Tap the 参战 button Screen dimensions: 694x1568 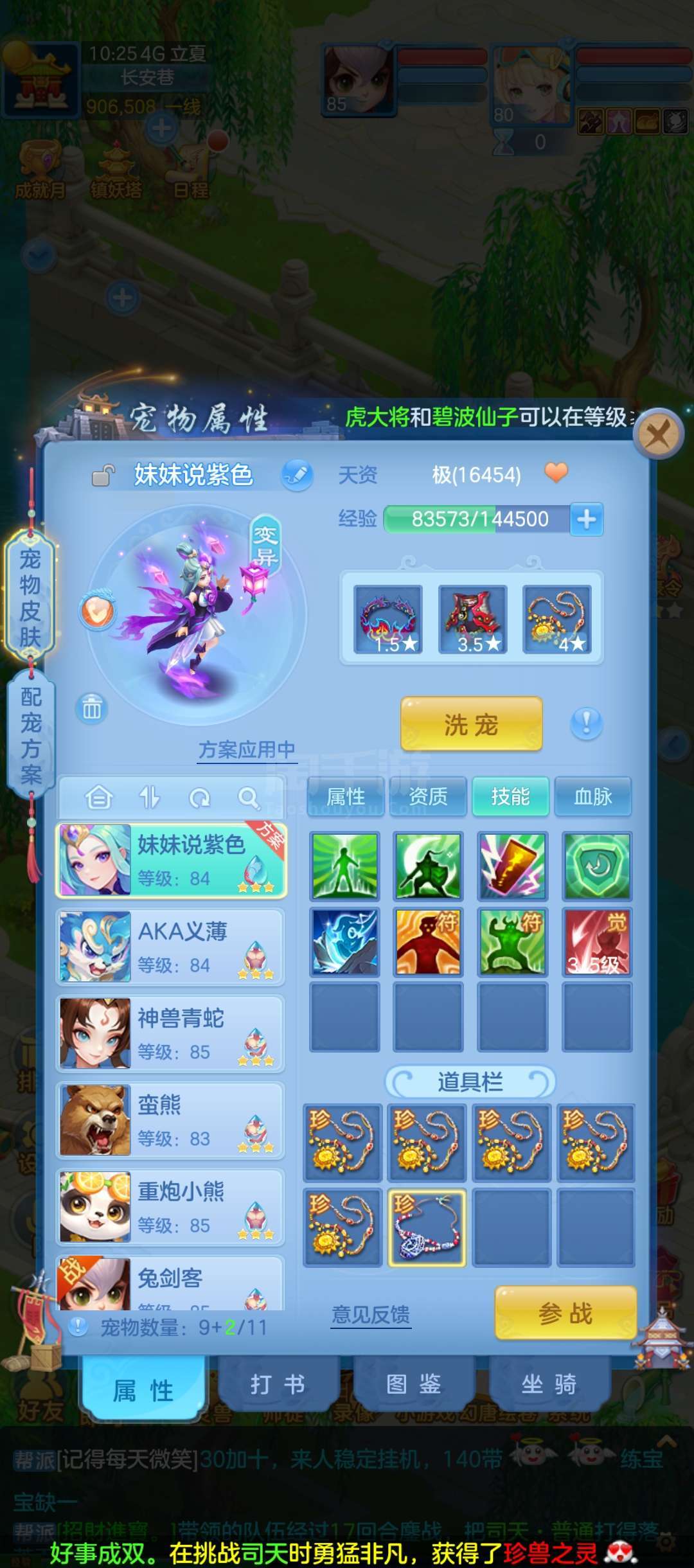[x=565, y=1314]
